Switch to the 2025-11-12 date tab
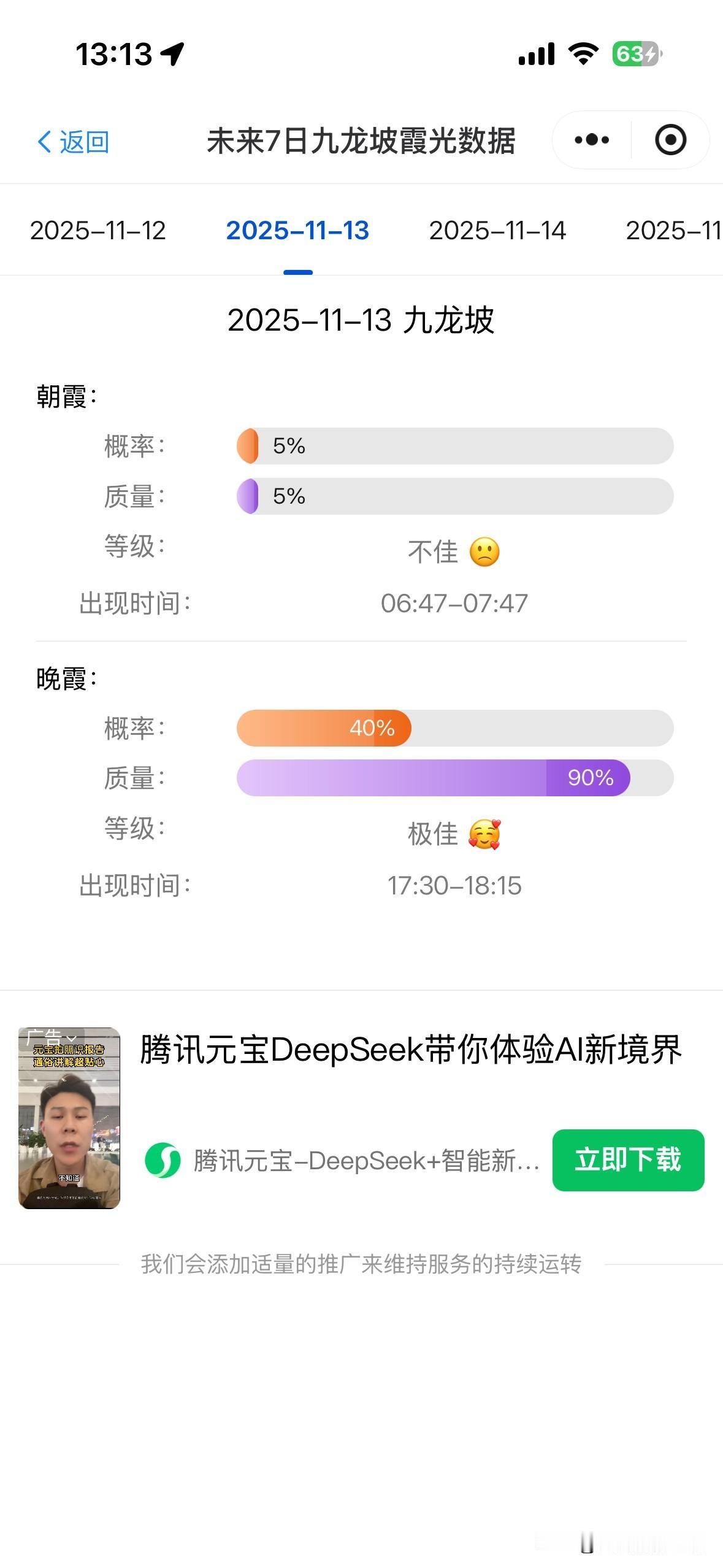 pos(98,231)
